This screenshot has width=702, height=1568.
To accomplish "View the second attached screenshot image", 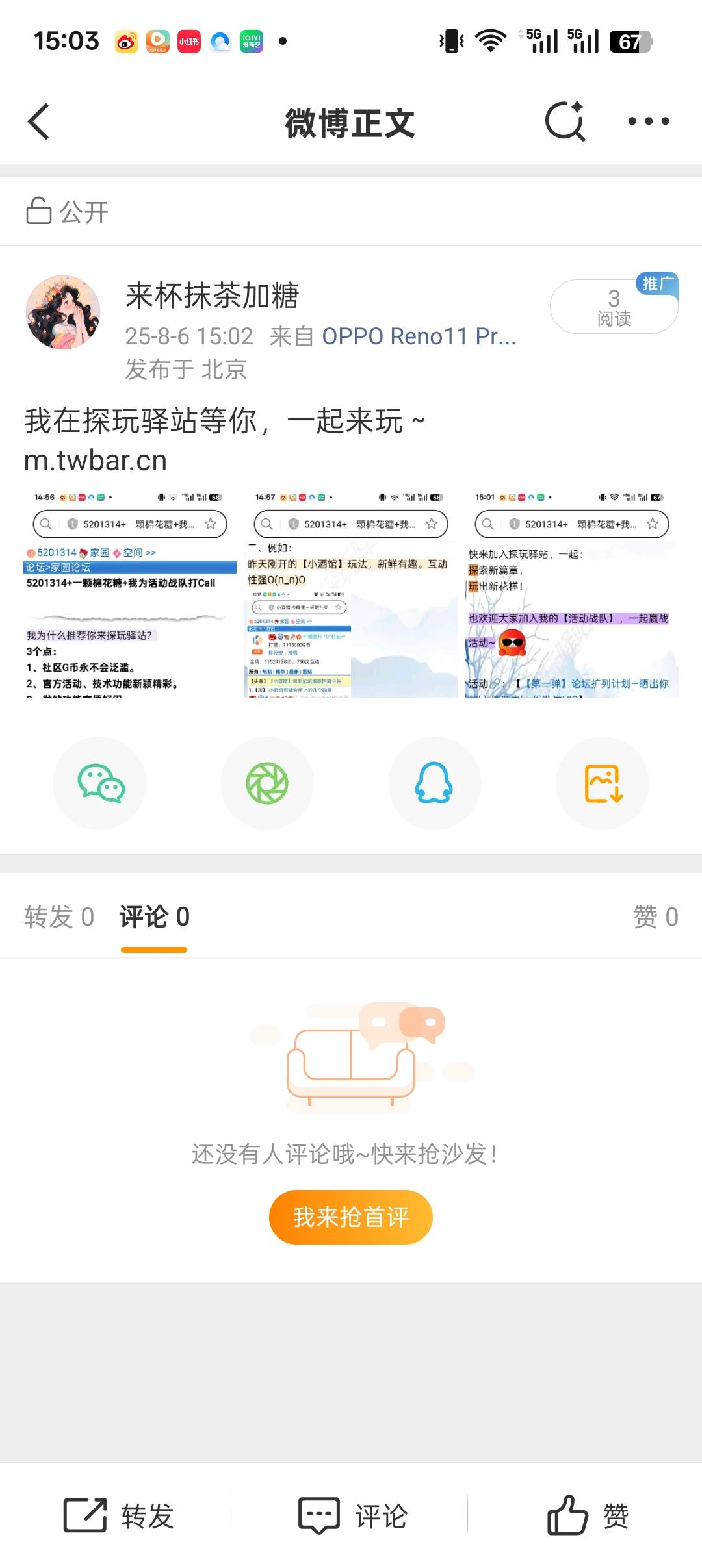I will tap(351, 592).
